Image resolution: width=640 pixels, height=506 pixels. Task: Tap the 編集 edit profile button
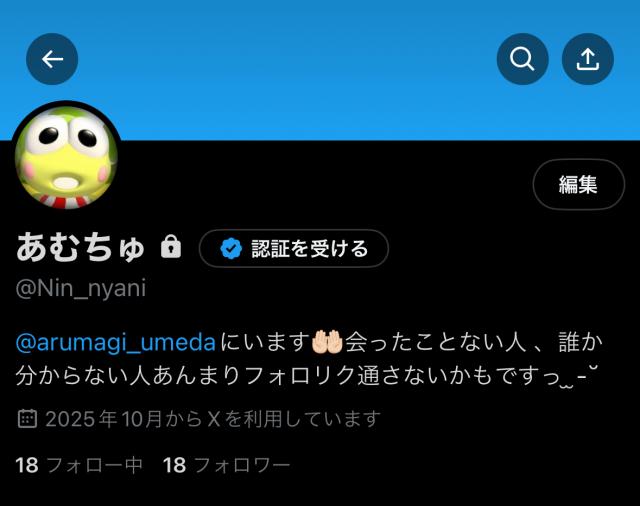578,184
